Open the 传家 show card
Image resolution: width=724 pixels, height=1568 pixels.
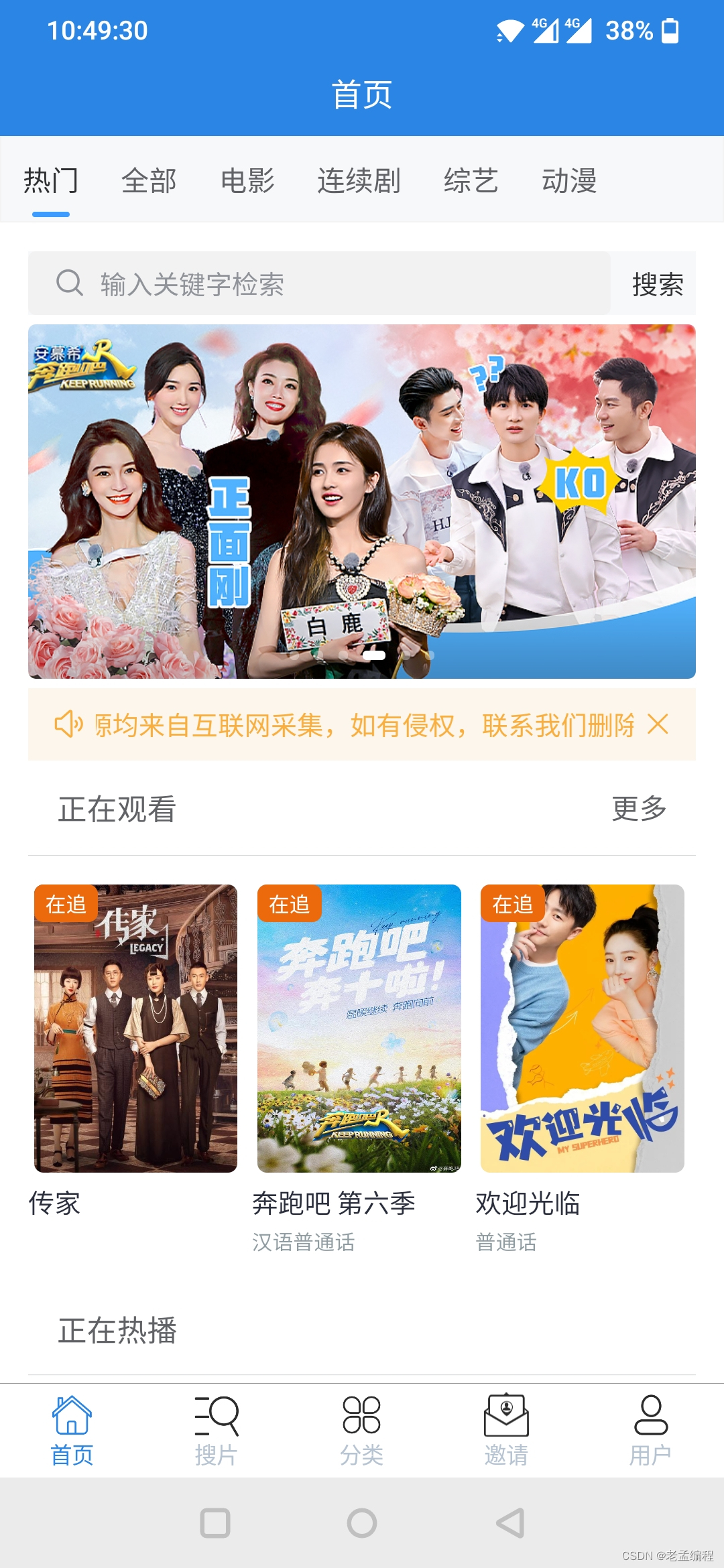tap(135, 1029)
